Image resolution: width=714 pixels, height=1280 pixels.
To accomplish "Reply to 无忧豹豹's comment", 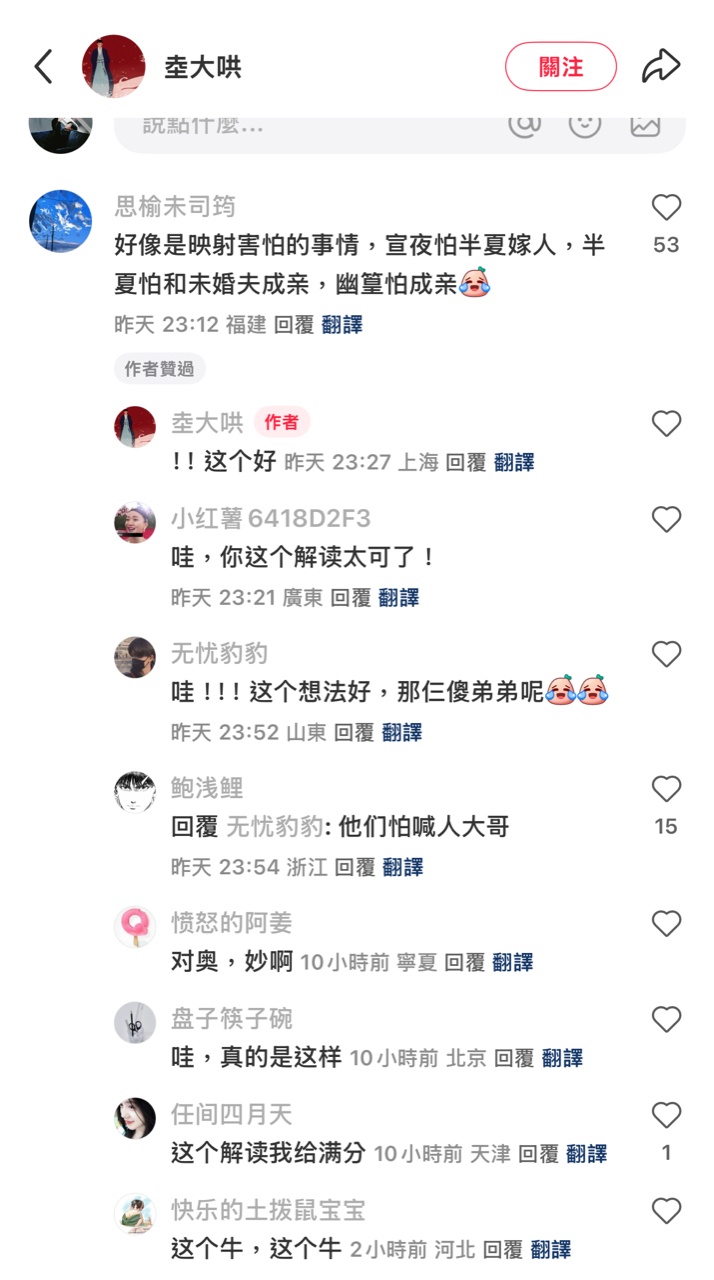I will tap(354, 732).
